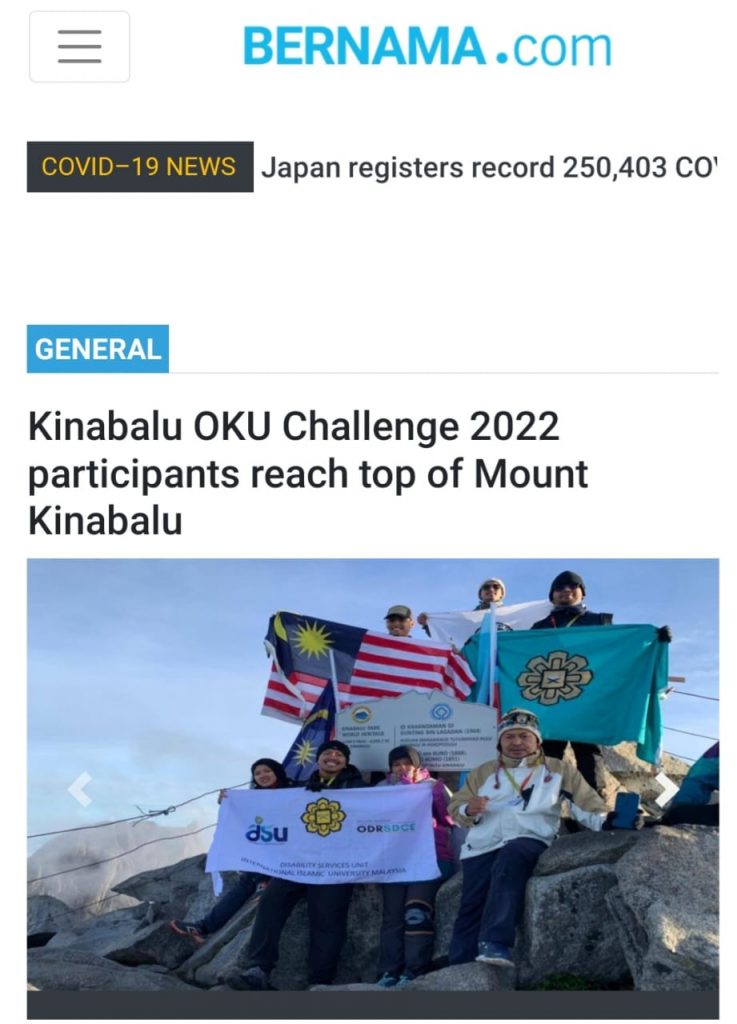The width and height of the screenshot is (737, 1024).
Task: Open the COVID-19 NEWS section
Action: pos(139,166)
